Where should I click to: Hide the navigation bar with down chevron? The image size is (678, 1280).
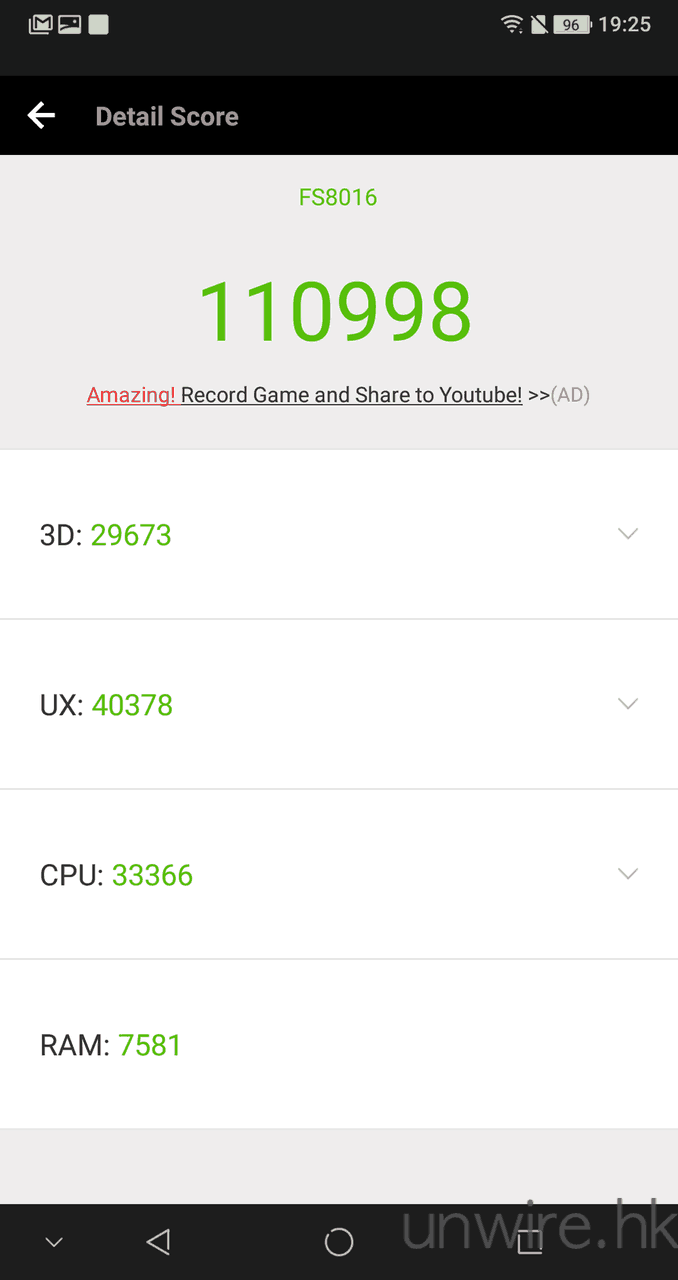pos(54,1242)
